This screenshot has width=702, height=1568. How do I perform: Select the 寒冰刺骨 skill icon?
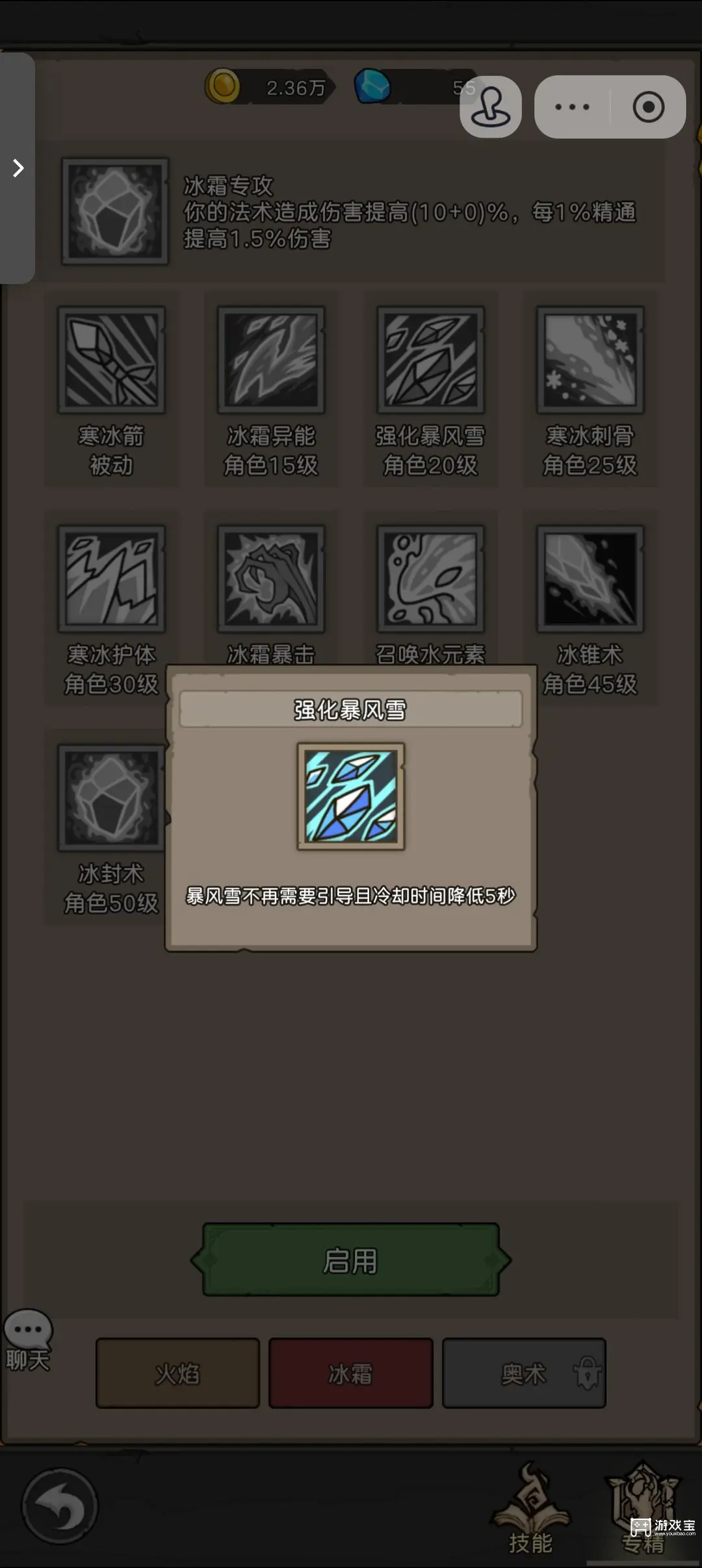(590, 360)
